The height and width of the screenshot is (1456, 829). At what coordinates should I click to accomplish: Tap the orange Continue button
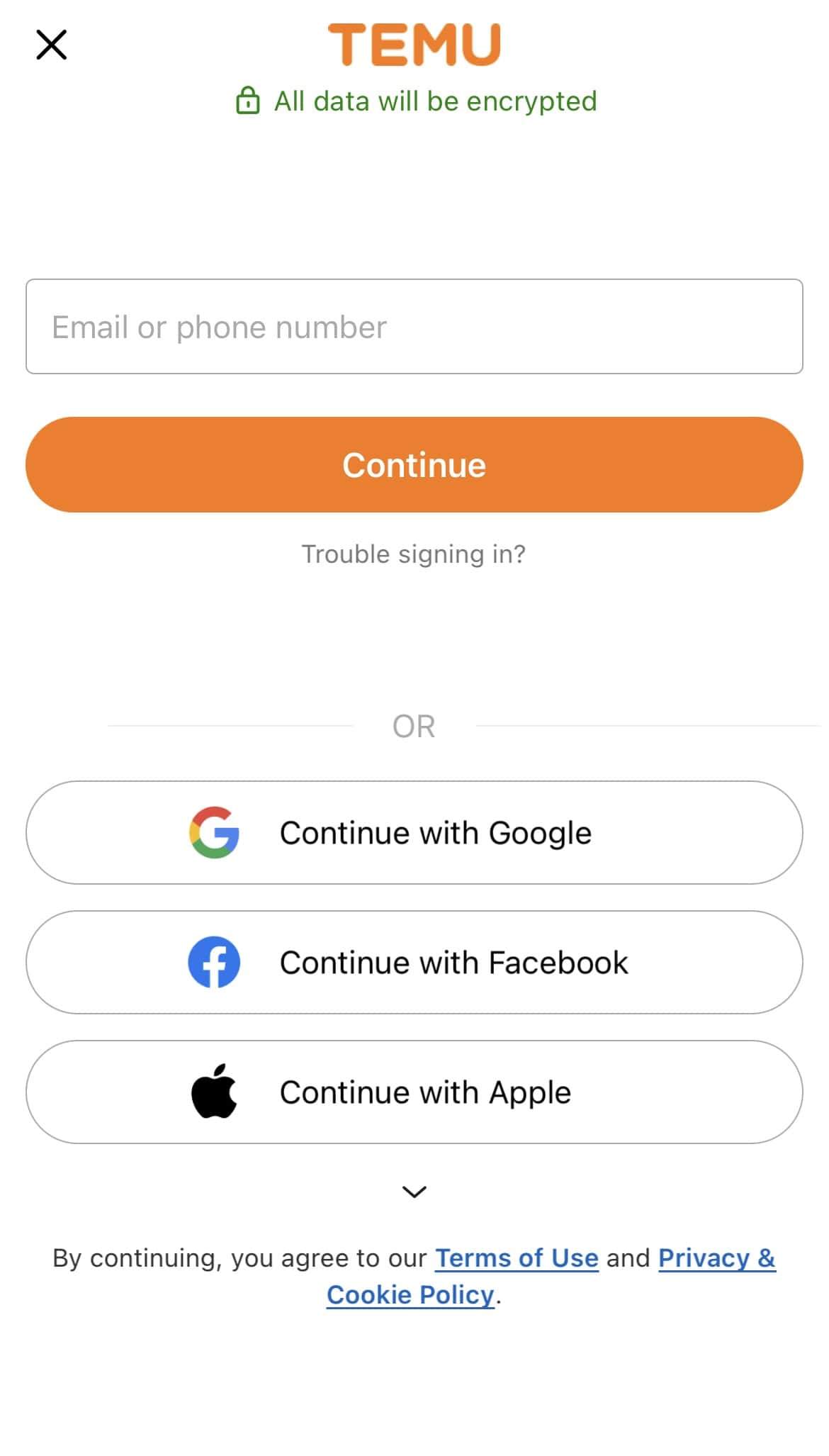[x=414, y=465]
